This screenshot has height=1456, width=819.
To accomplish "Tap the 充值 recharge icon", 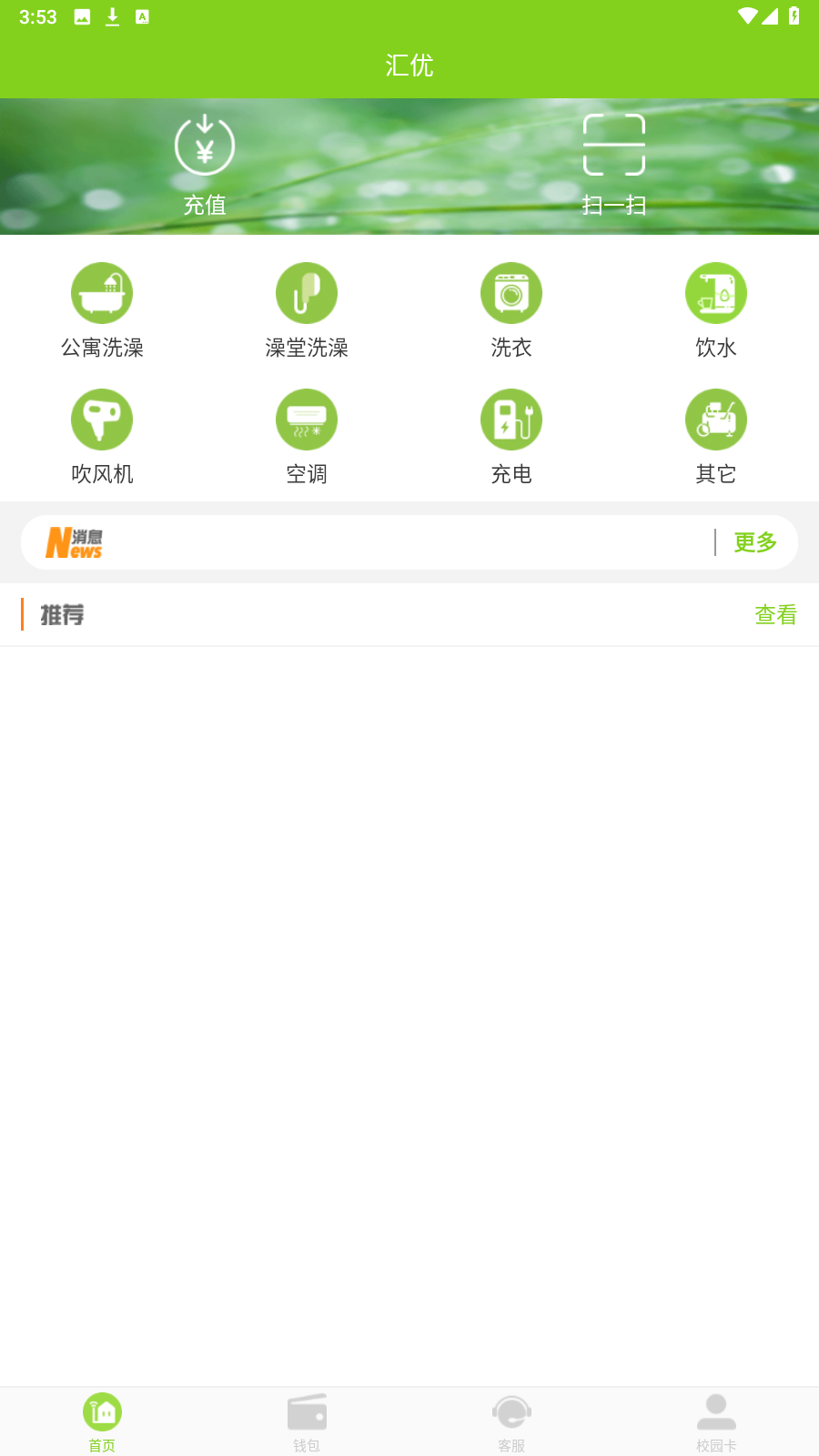I will click(x=205, y=162).
